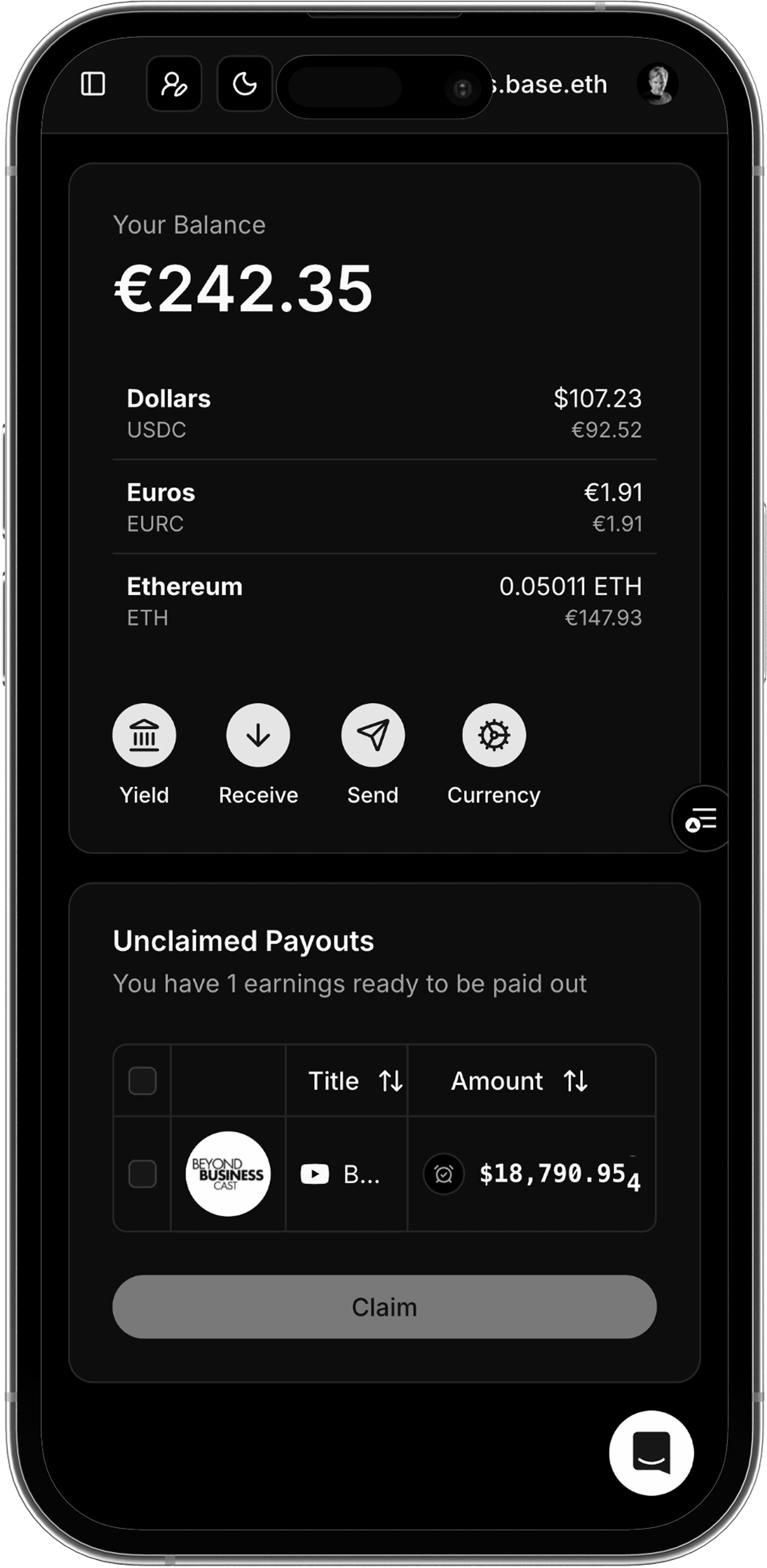Screen dimensions: 767x1568
Task: Sort payouts by Title
Action: click(x=390, y=1081)
